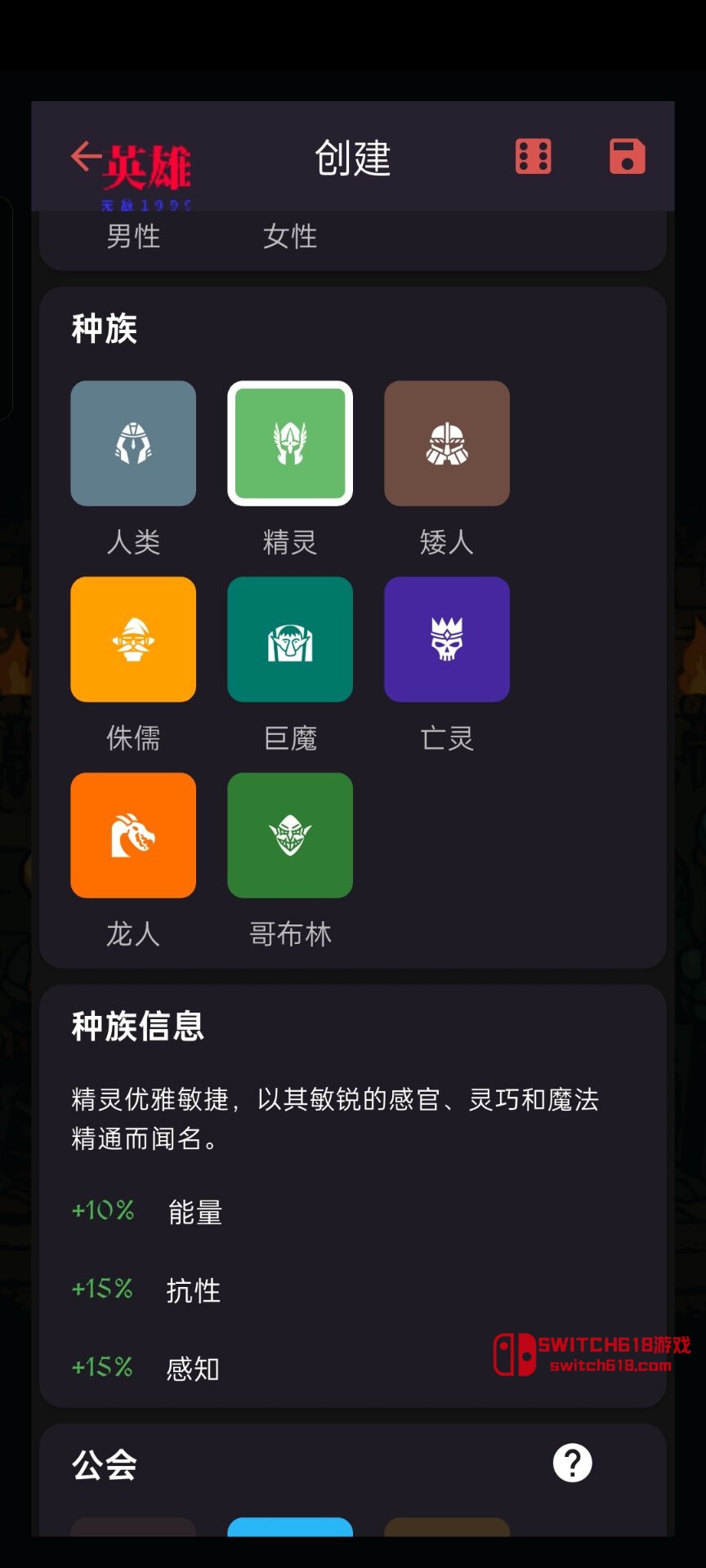Image resolution: width=706 pixels, height=1568 pixels.
Task: Select the 龙人 (Dragonborn) race icon
Action: [x=133, y=835]
